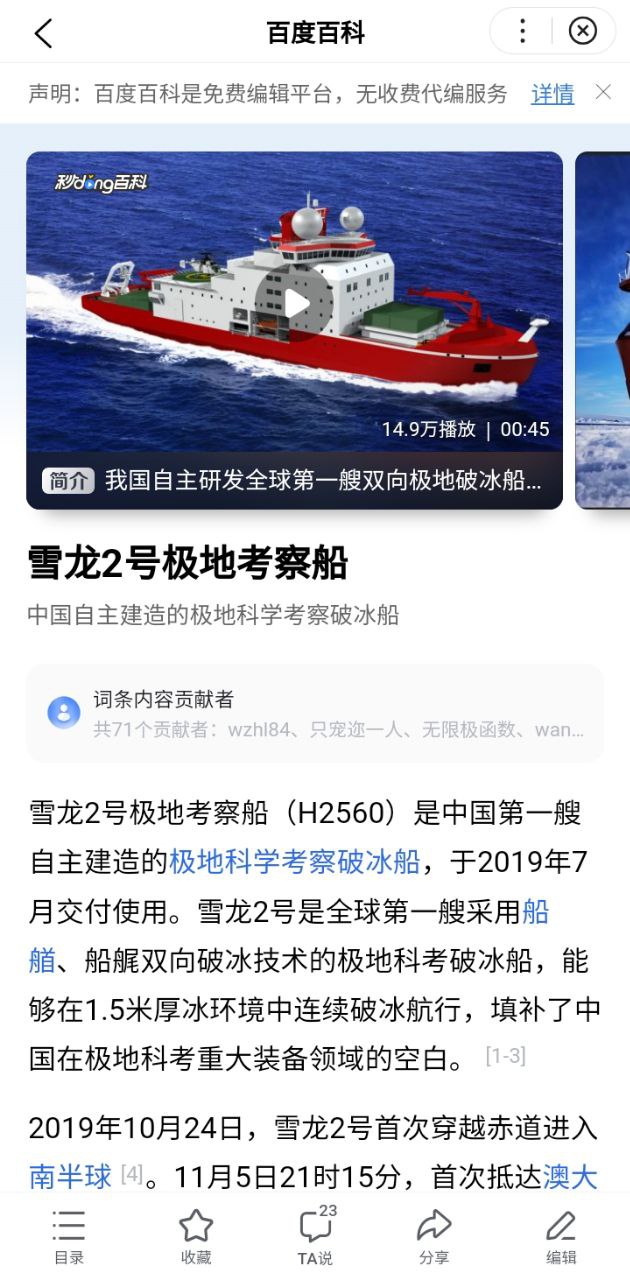Share this entry via 分享
This screenshot has width=630, height=1280.
(434, 1238)
